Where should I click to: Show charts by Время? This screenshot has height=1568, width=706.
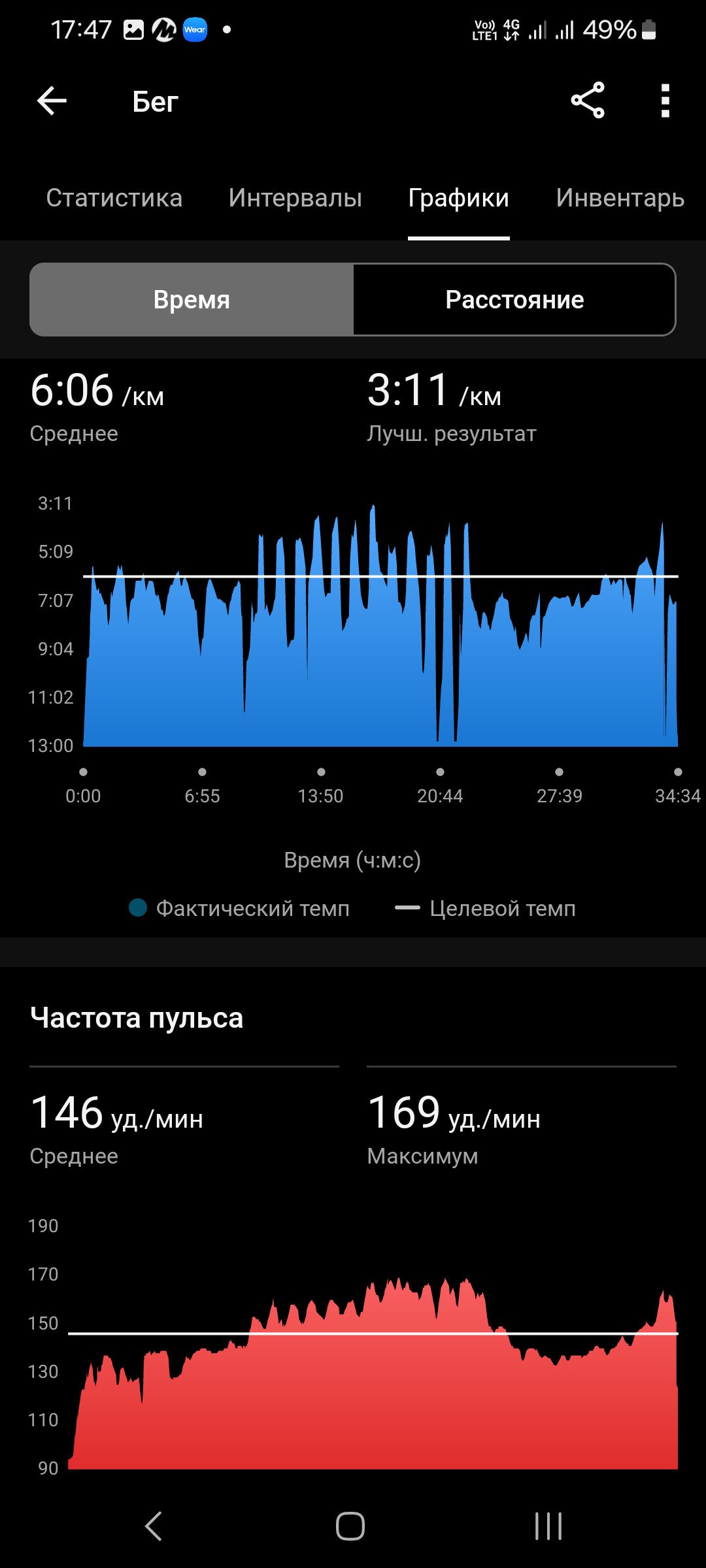[192, 300]
